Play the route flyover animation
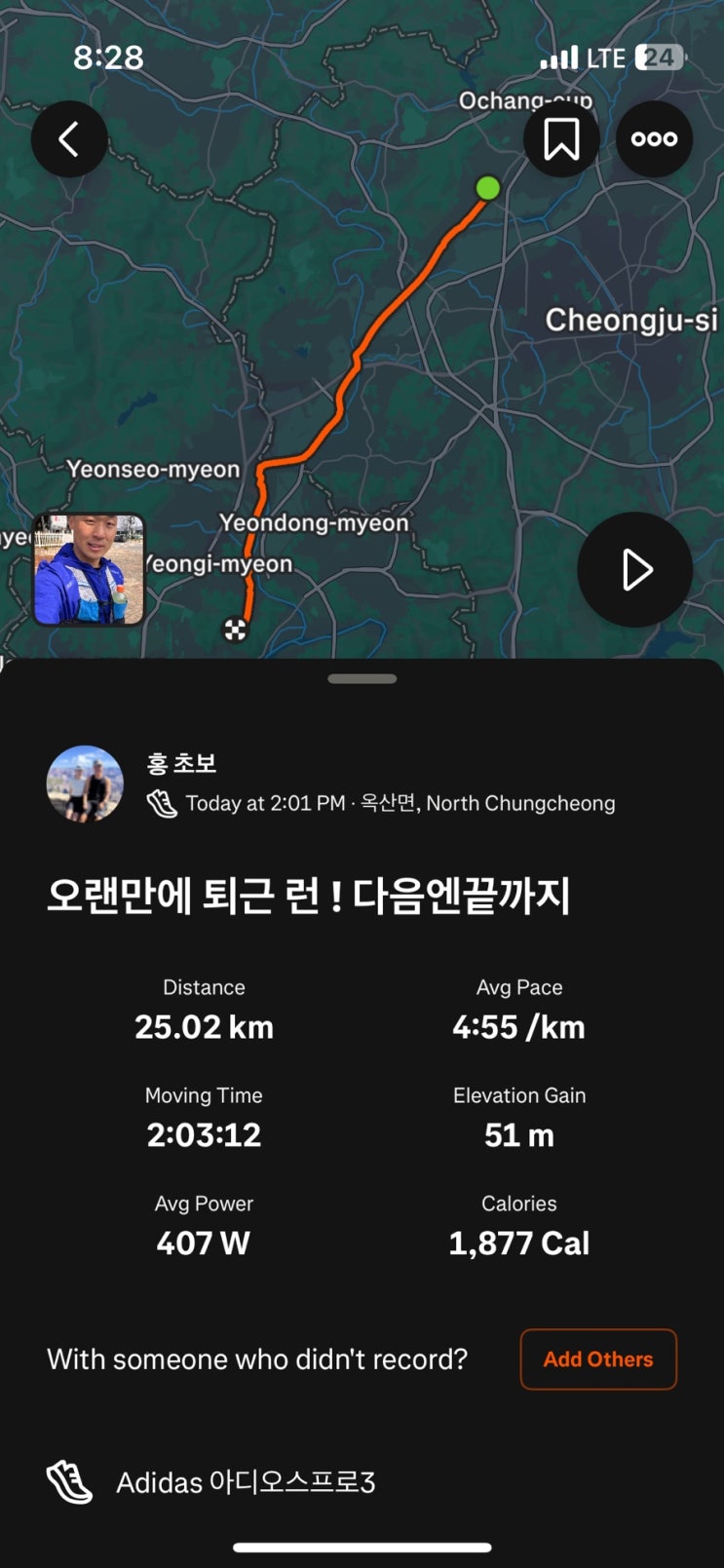Viewport: 724px width, 1568px height. coord(634,570)
